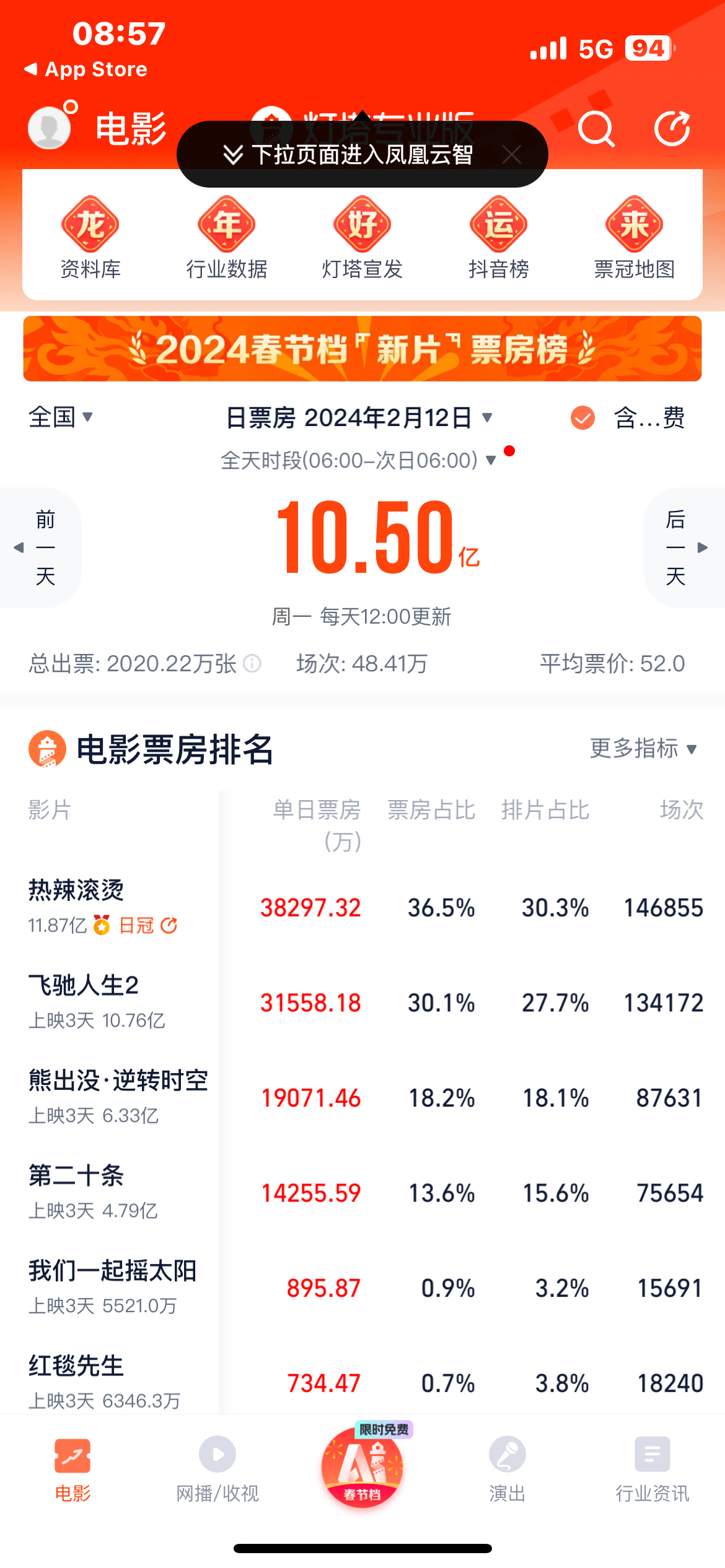Tap the search magnifier icon
This screenshot has height=1568, width=725.
coord(596,130)
